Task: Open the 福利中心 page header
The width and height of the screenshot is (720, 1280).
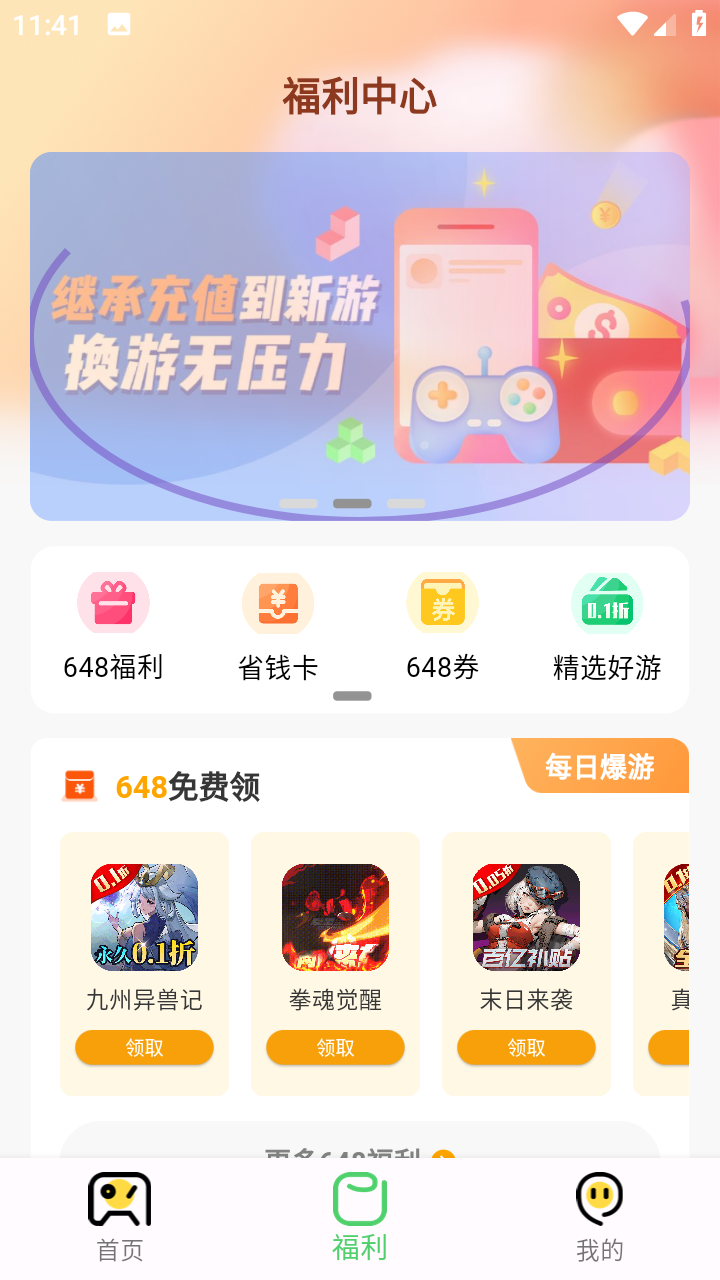Action: [x=360, y=97]
